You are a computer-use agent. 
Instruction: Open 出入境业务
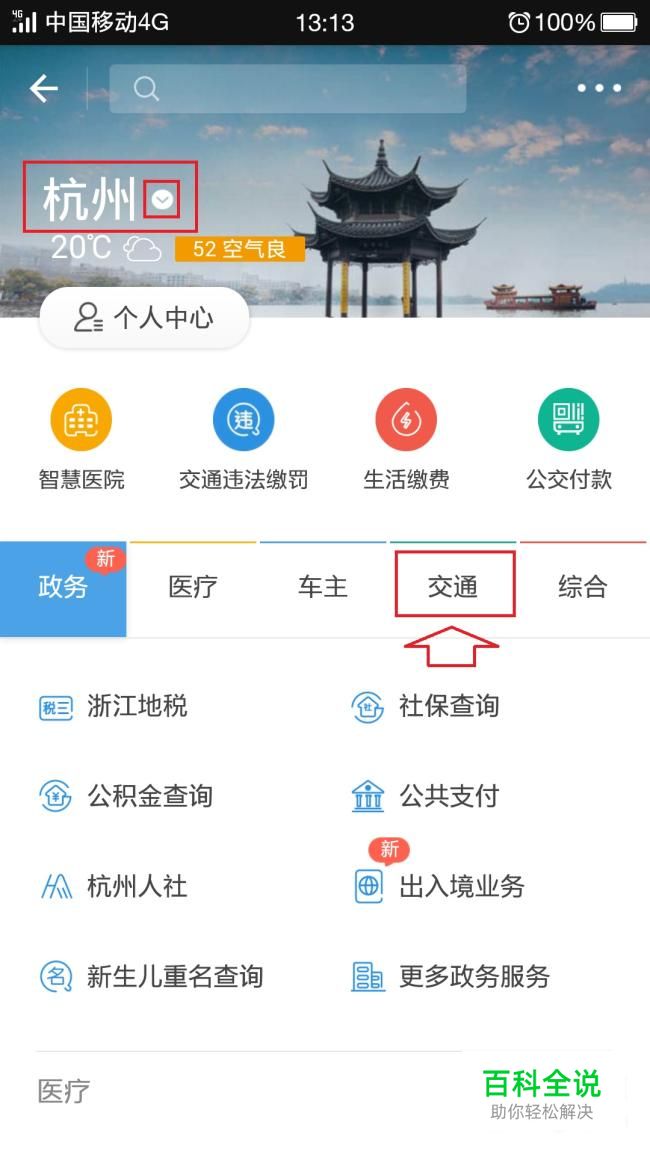click(438, 887)
